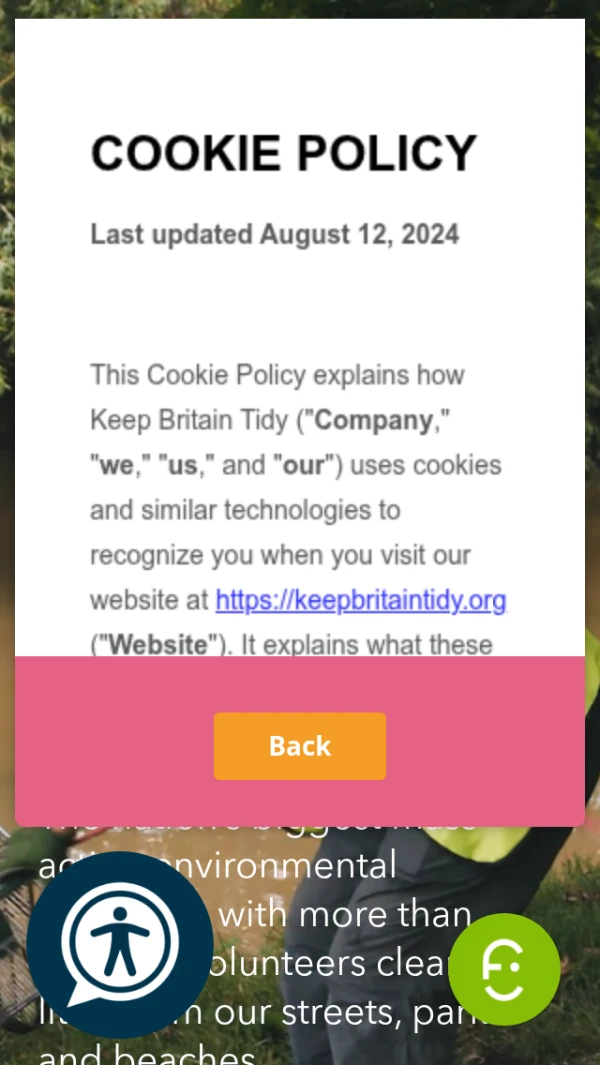Tap the orange Back button
Image resolution: width=600 pixels, height=1065 pixels.
click(299, 746)
